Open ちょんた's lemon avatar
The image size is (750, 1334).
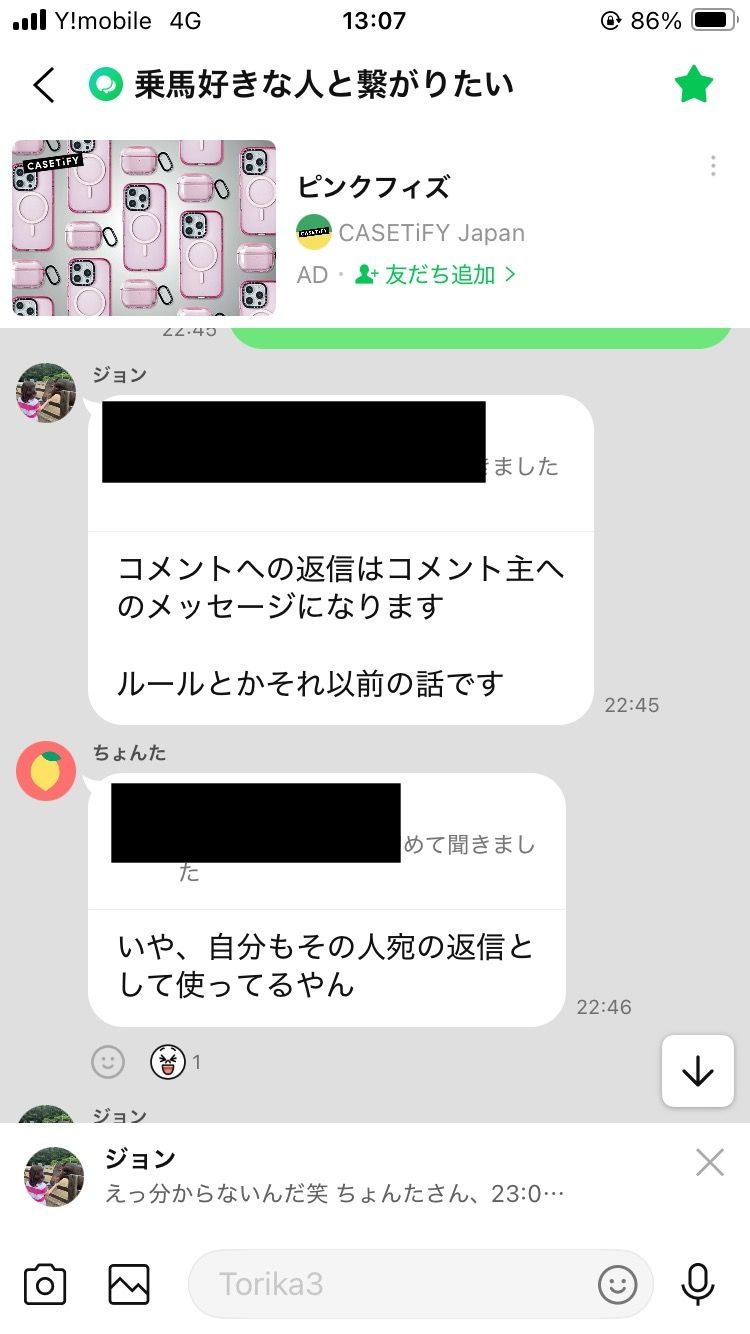pos(47,771)
